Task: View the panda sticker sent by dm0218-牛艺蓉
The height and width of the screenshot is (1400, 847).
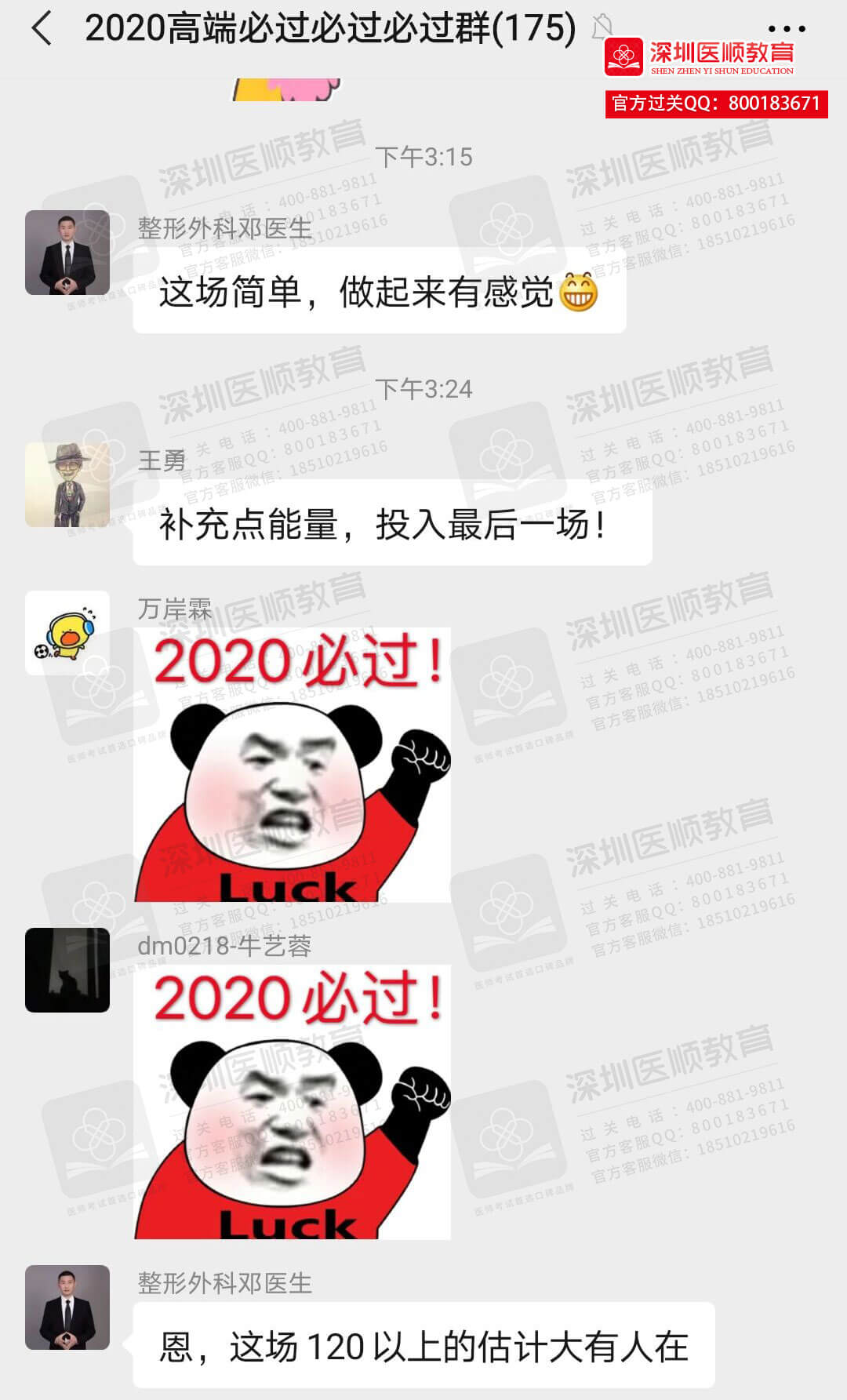Action: pos(292,1102)
